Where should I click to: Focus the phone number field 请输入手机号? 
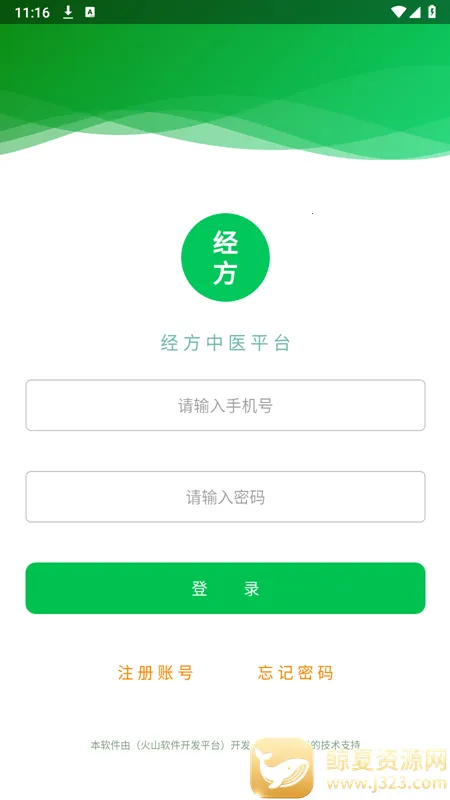[225, 405]
